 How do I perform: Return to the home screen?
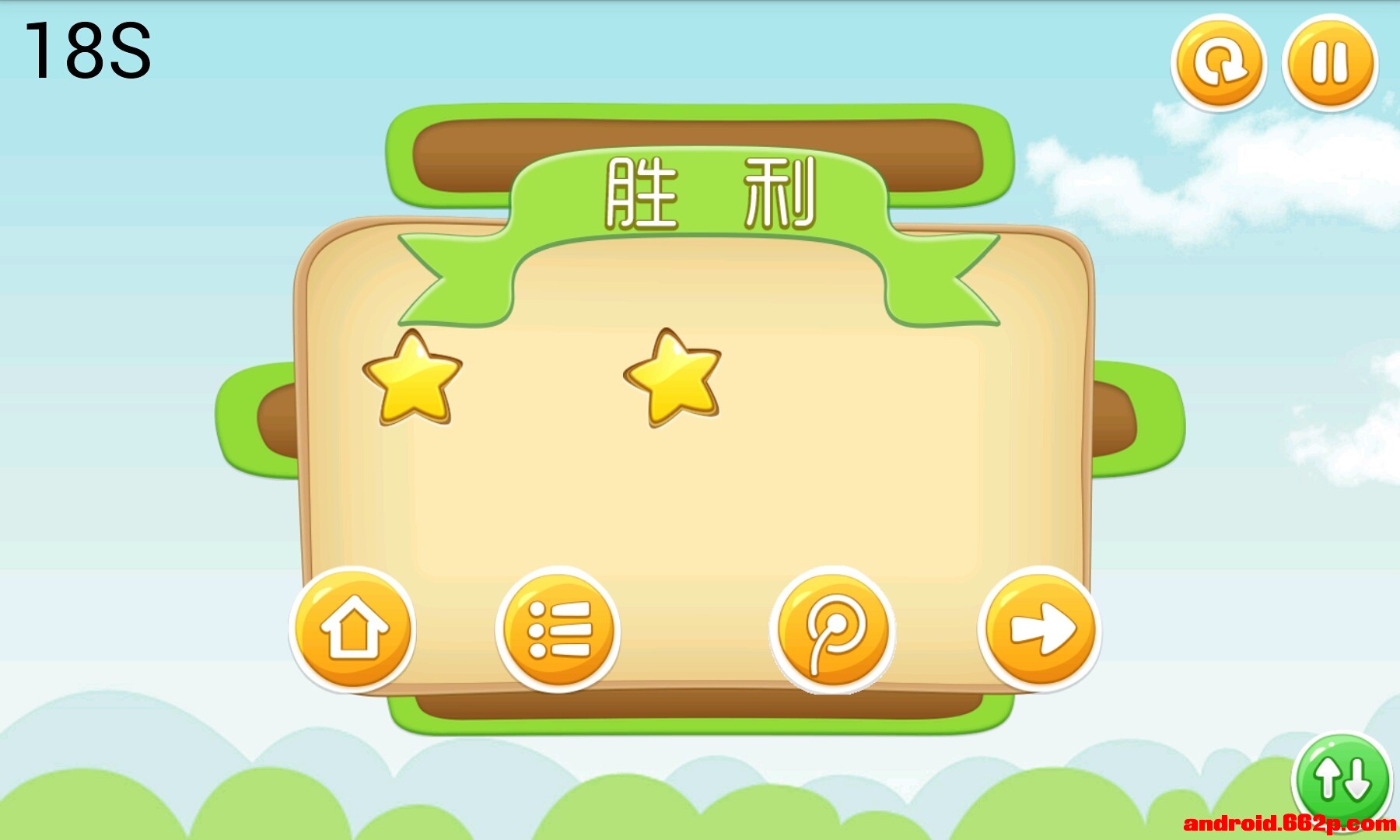point(353,629)
